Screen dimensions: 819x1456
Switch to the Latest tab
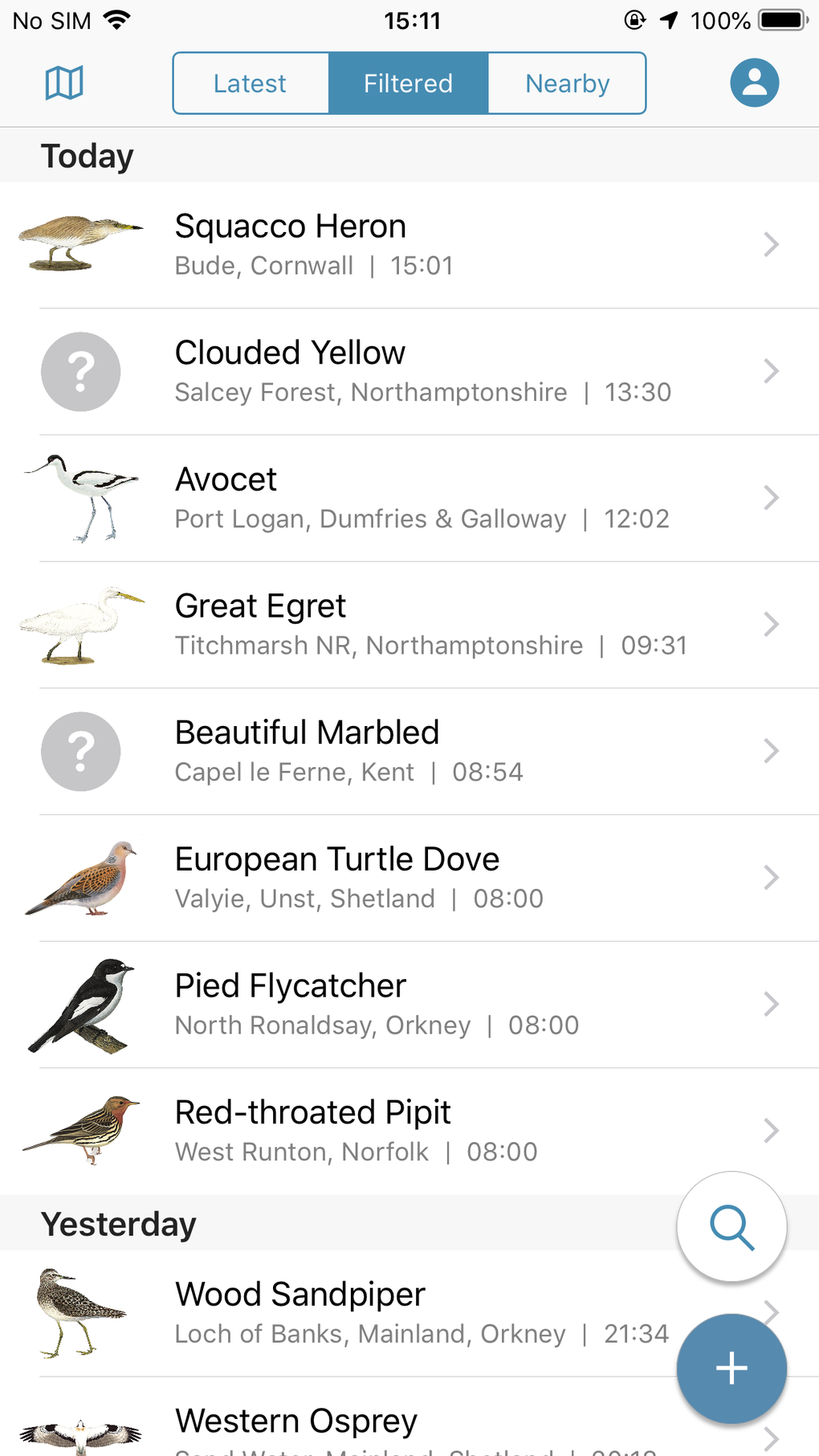[250, 84]
